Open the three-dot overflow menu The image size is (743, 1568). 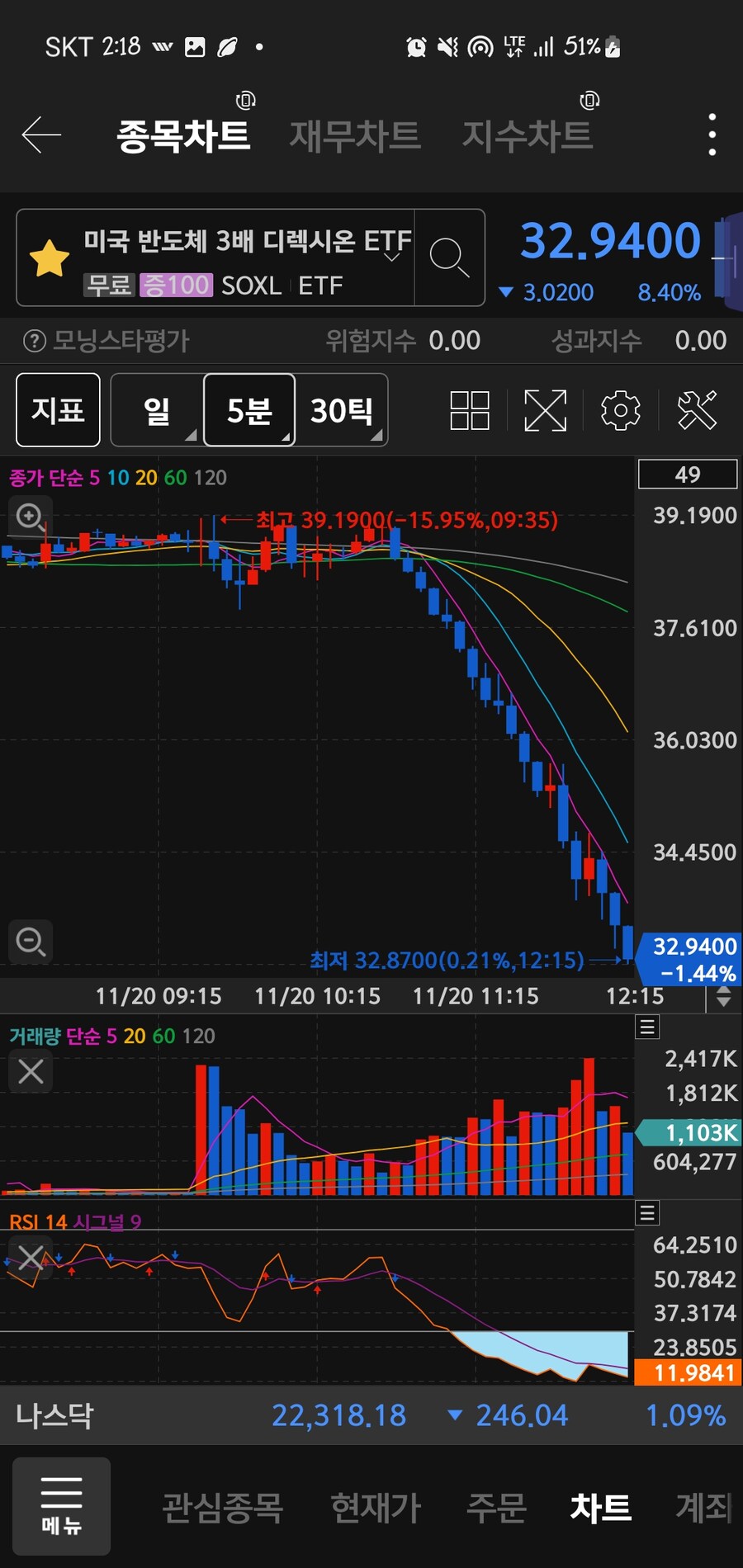point(712,135)
